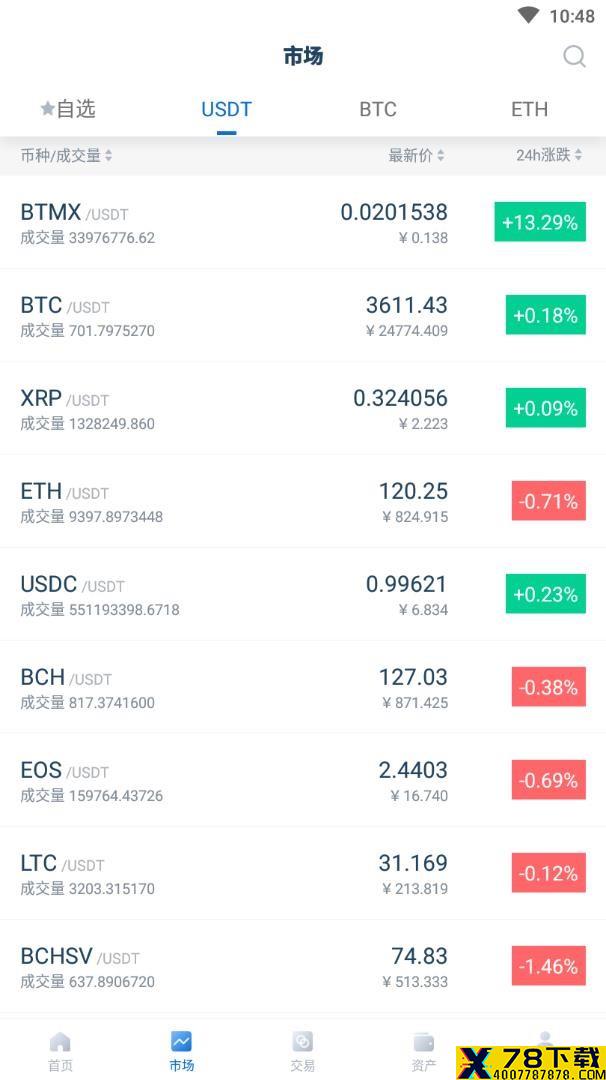606x1080 pixels.
Task: Open the ETH/USDT pair
Action: click(x=303, y=501)
